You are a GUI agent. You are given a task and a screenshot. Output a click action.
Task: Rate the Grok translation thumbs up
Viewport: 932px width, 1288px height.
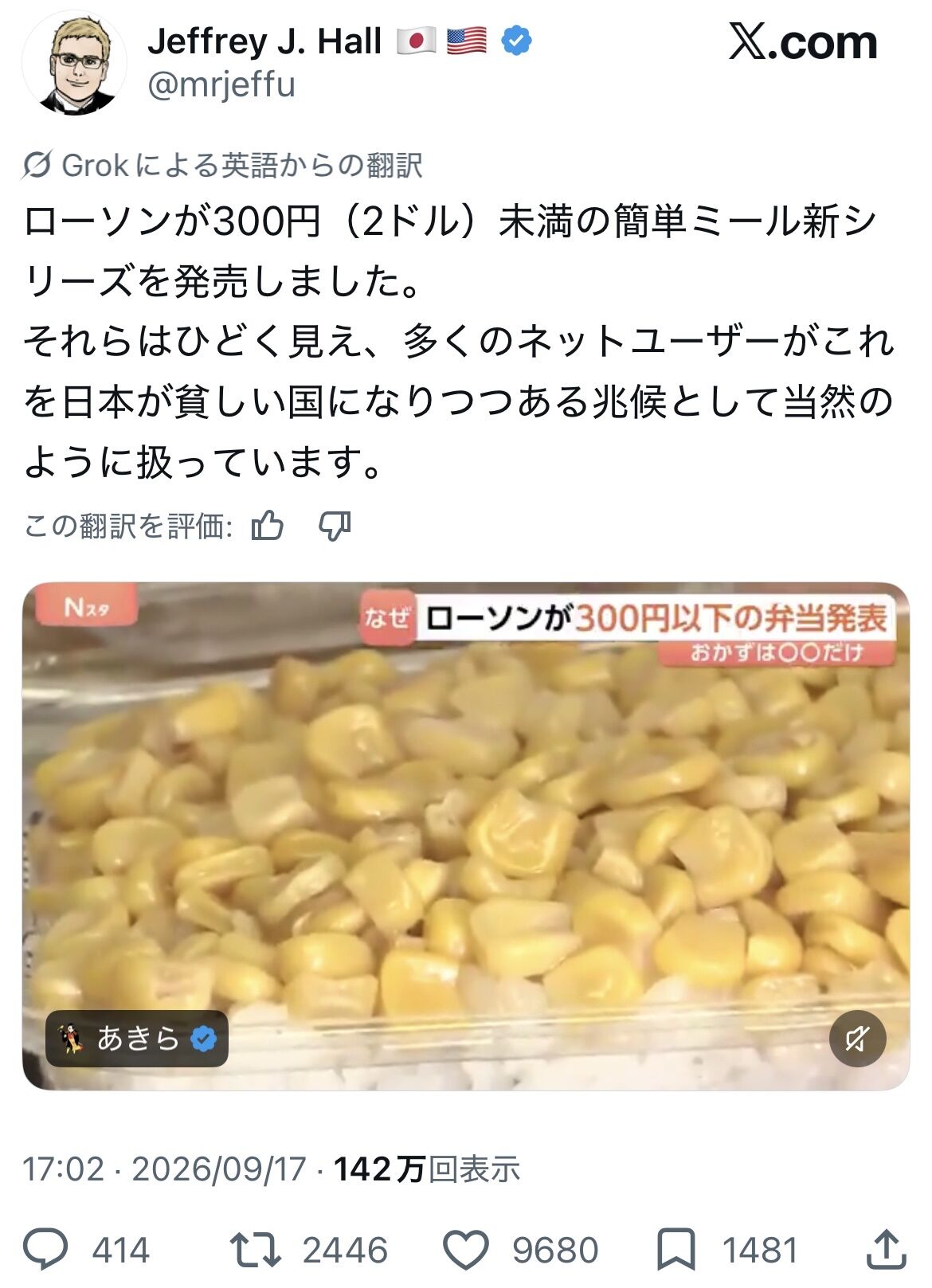pyautogui.click(x=267, y=526)
